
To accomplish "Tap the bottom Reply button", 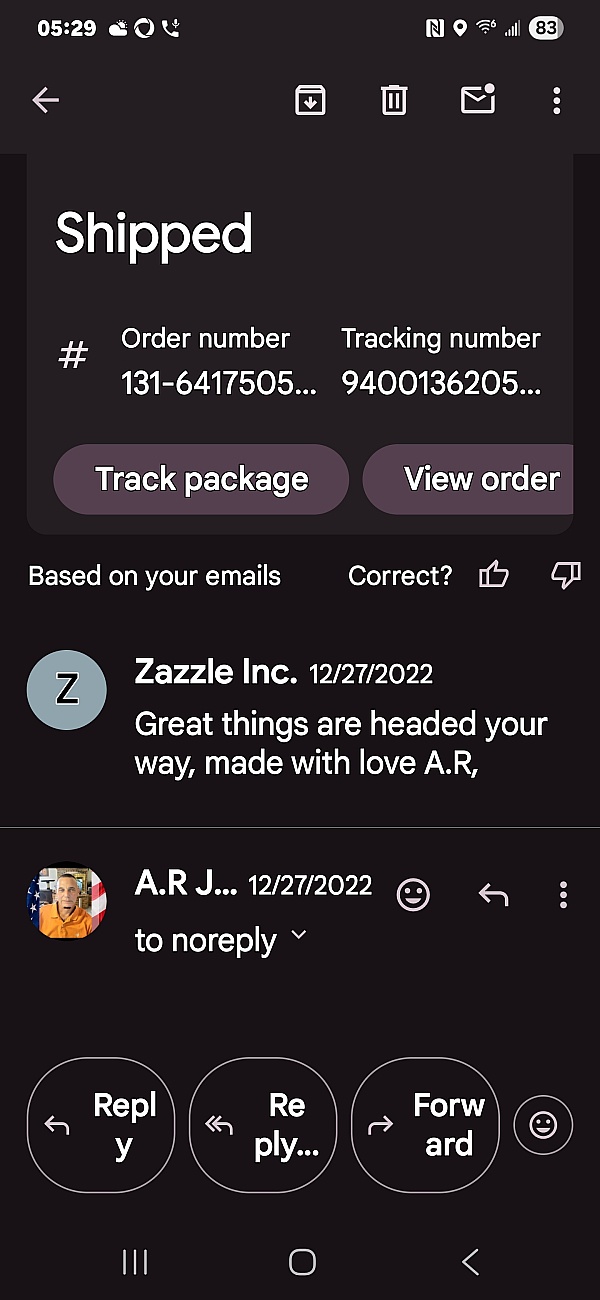I will click(x=101, y=1125).
